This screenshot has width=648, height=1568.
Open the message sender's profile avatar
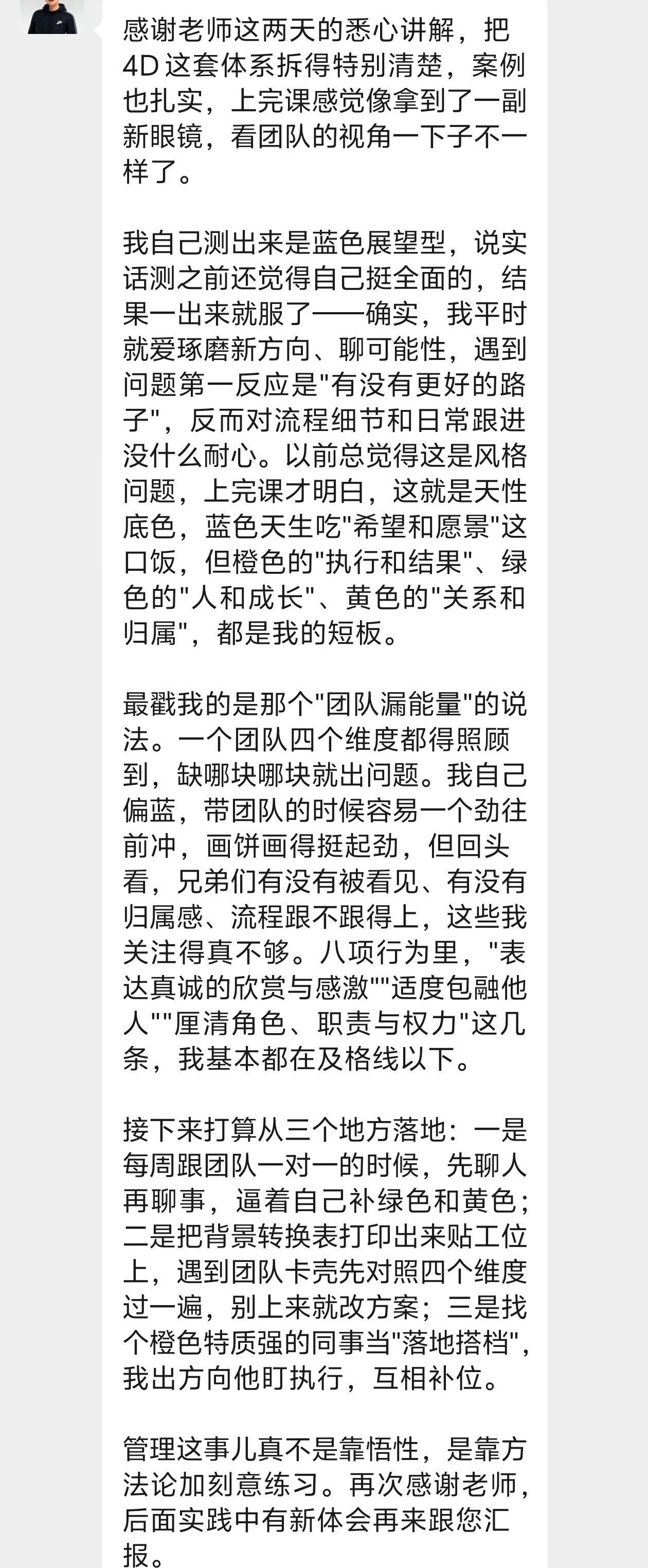coord(52,16)
